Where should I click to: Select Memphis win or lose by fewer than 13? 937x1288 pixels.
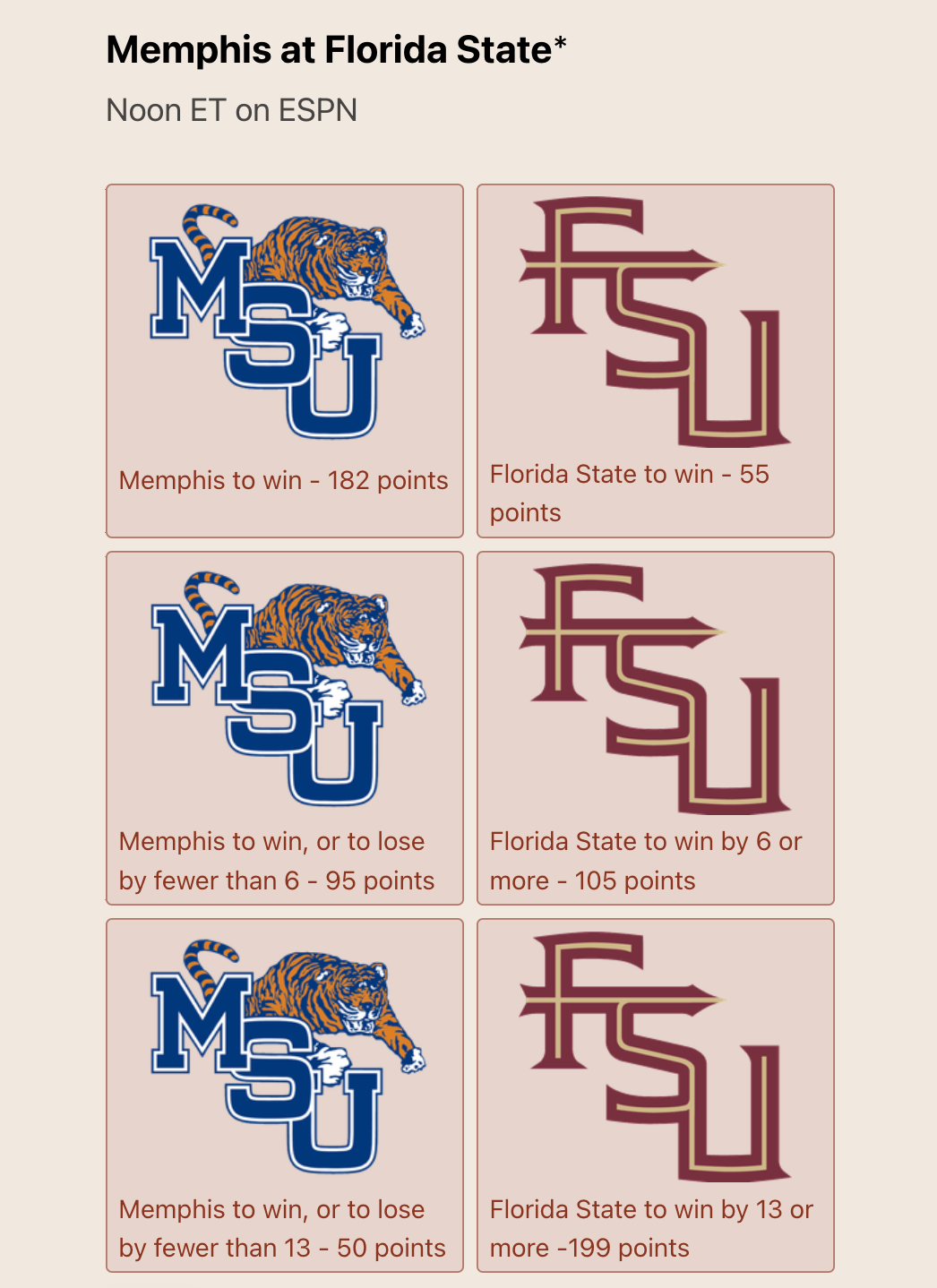coord(285,1095)
